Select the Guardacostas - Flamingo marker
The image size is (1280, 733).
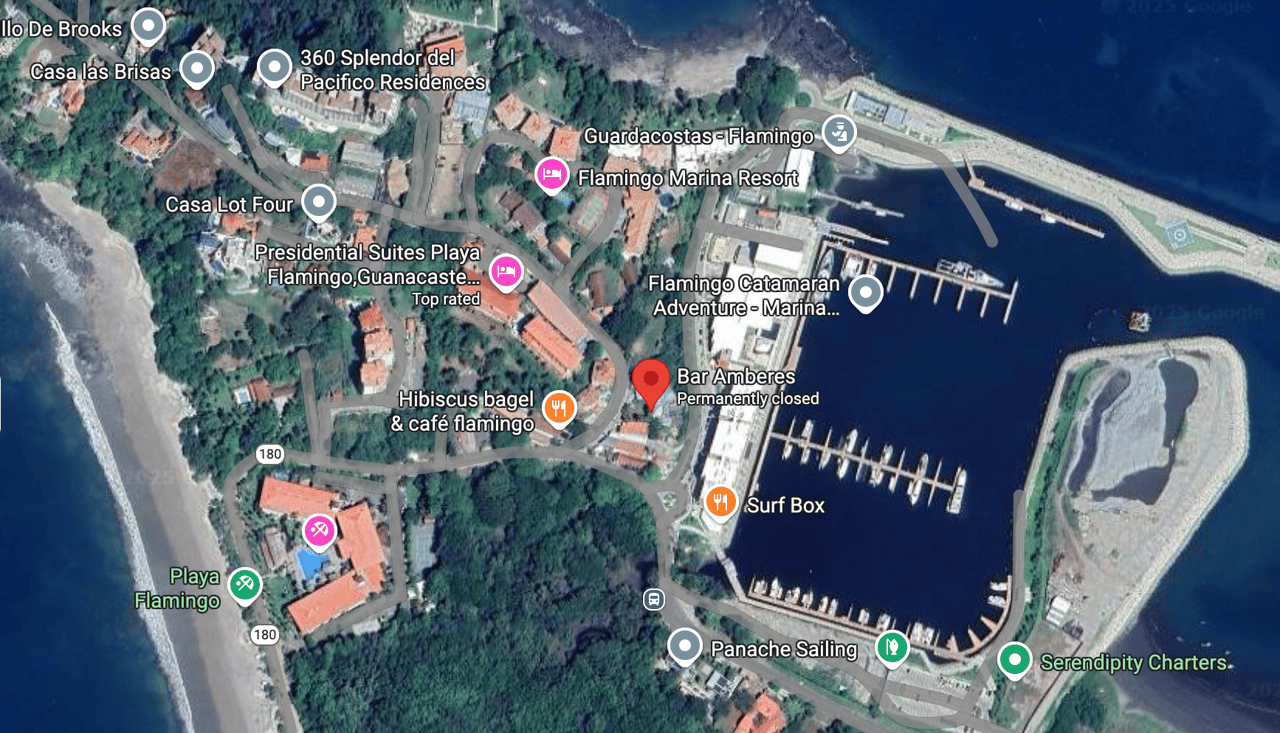pos(838,130)
